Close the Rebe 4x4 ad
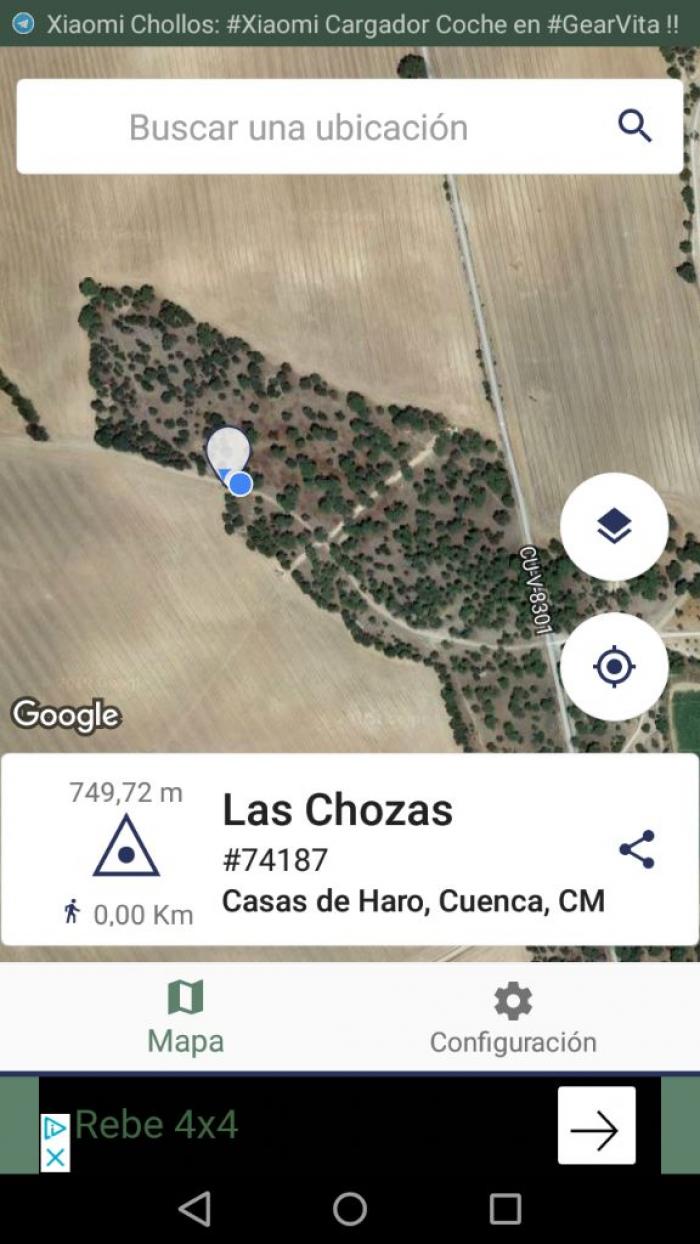 55,1158
